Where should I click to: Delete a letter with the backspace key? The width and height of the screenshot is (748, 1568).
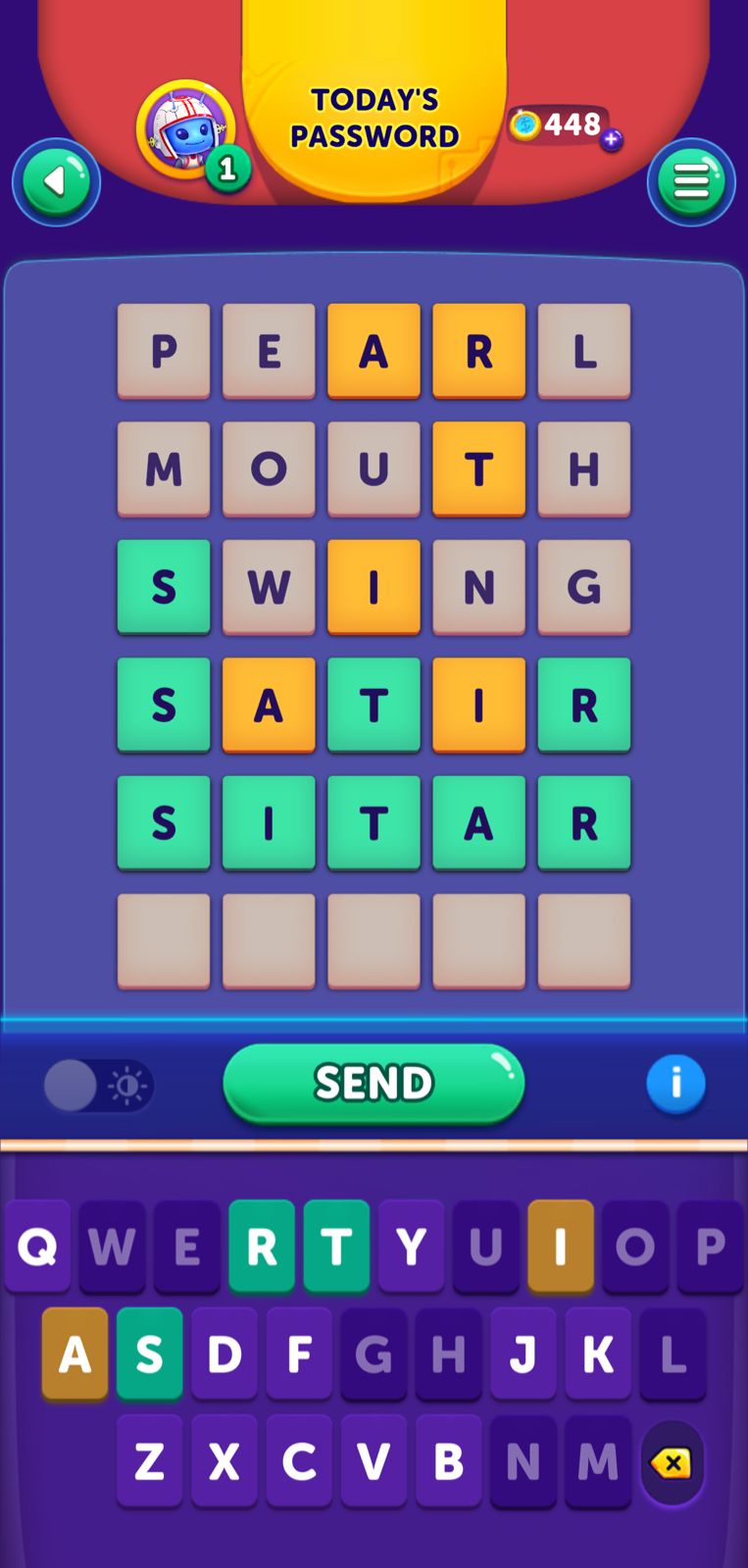tap(672, 1463)
